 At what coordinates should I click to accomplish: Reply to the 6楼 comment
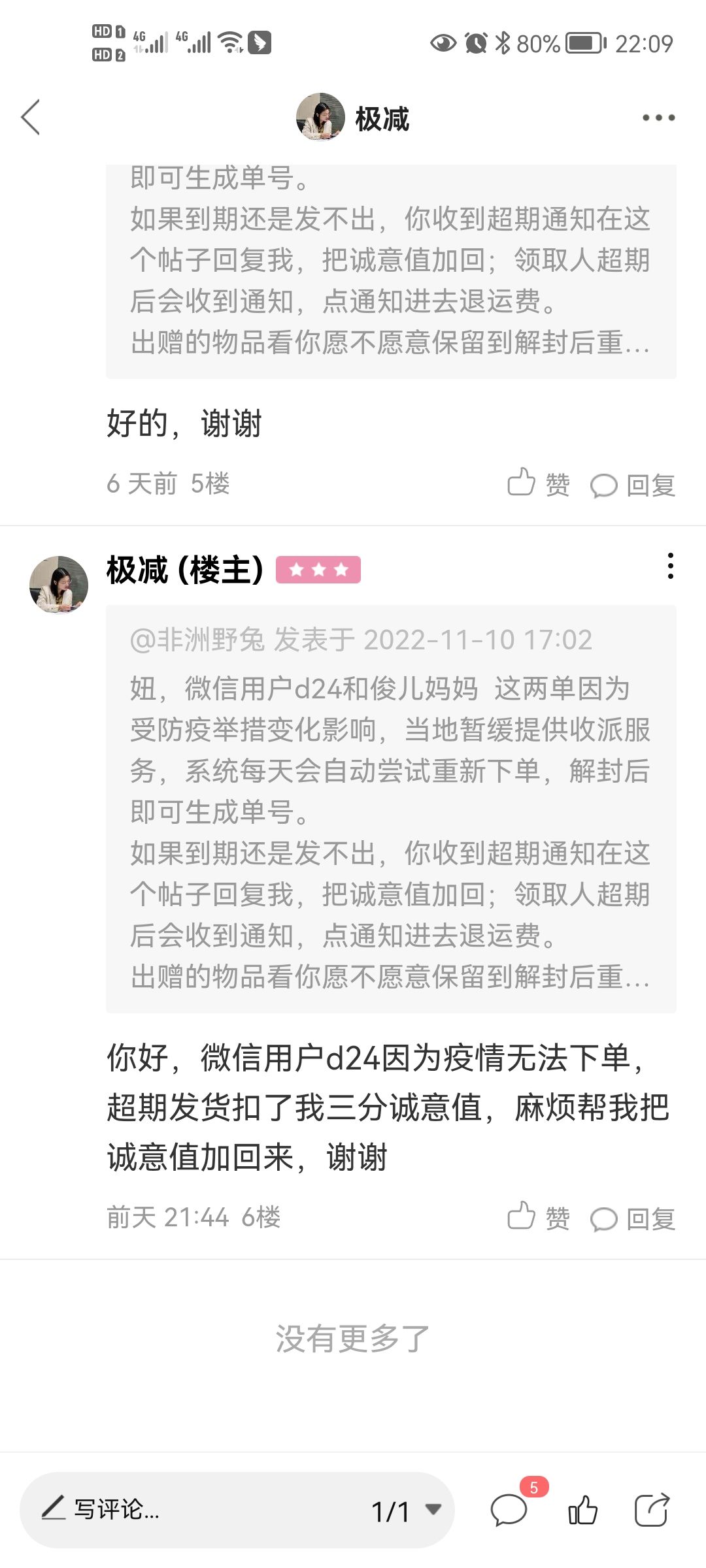coord(633,1219)
